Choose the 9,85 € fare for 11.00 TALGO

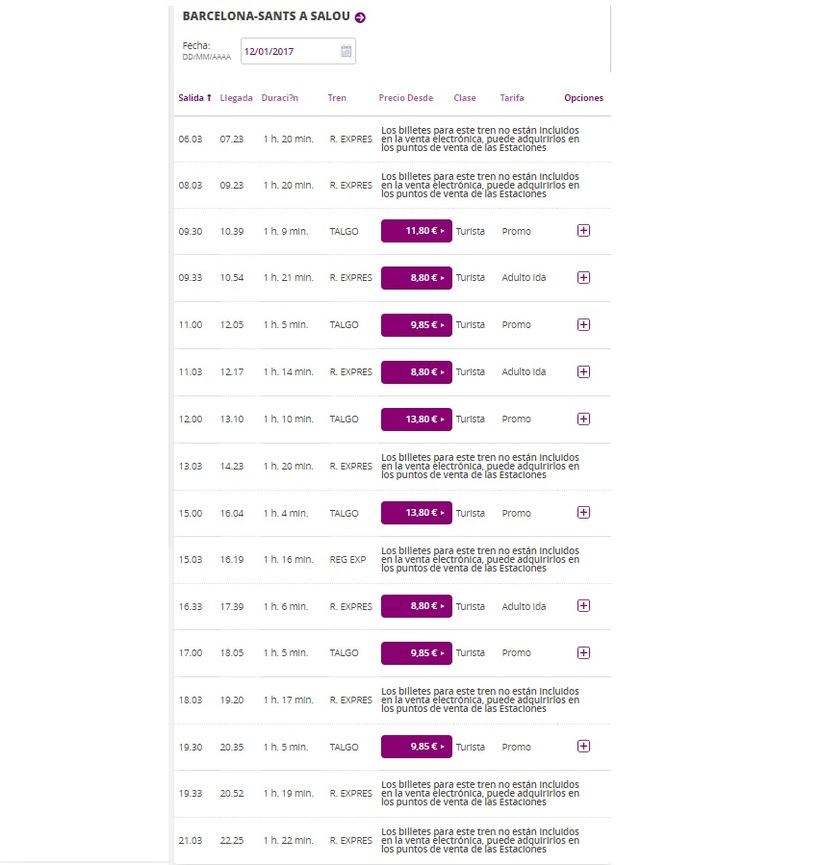point(416,325)
